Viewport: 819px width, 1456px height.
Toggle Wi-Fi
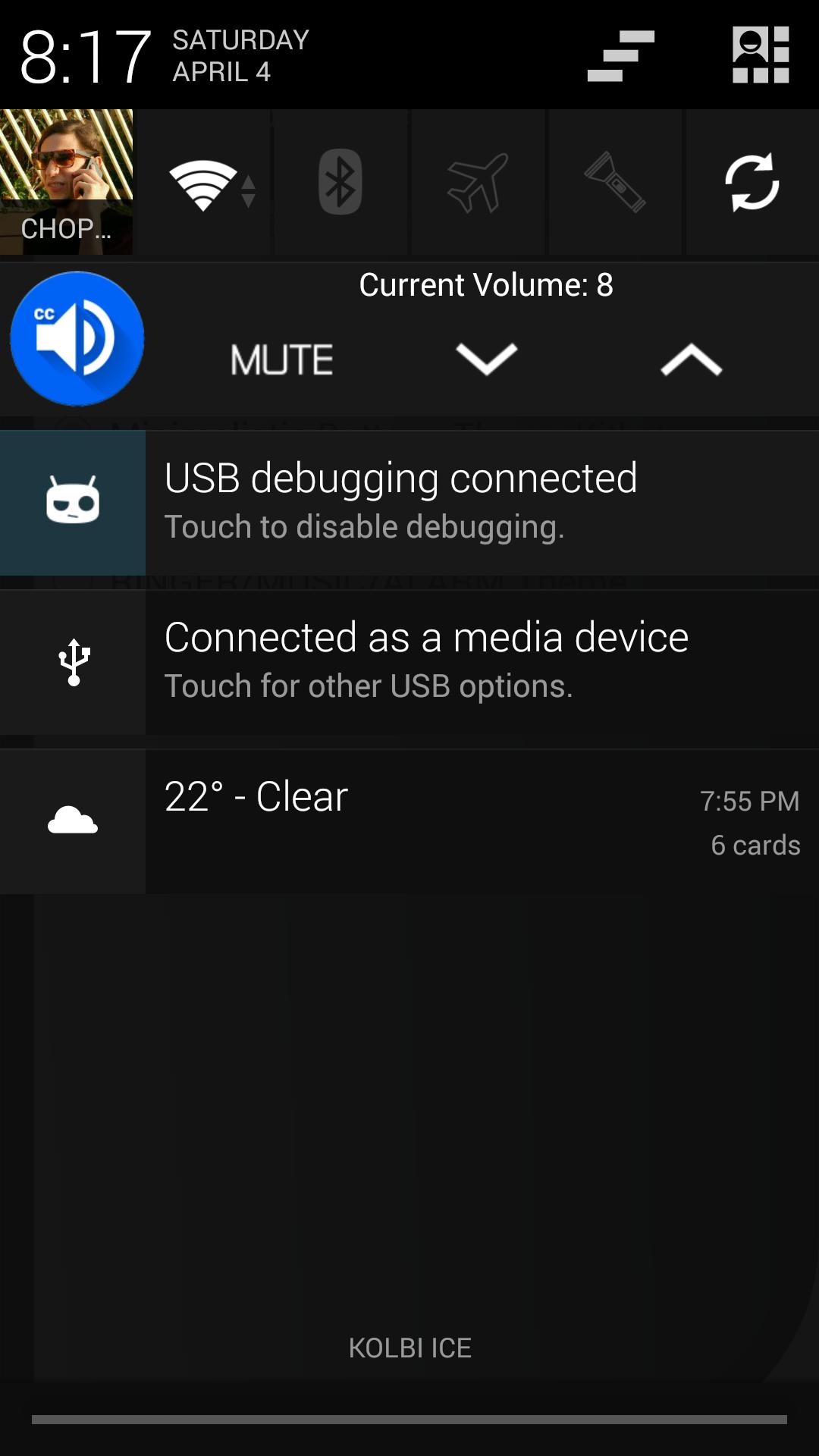click(203, 184)
